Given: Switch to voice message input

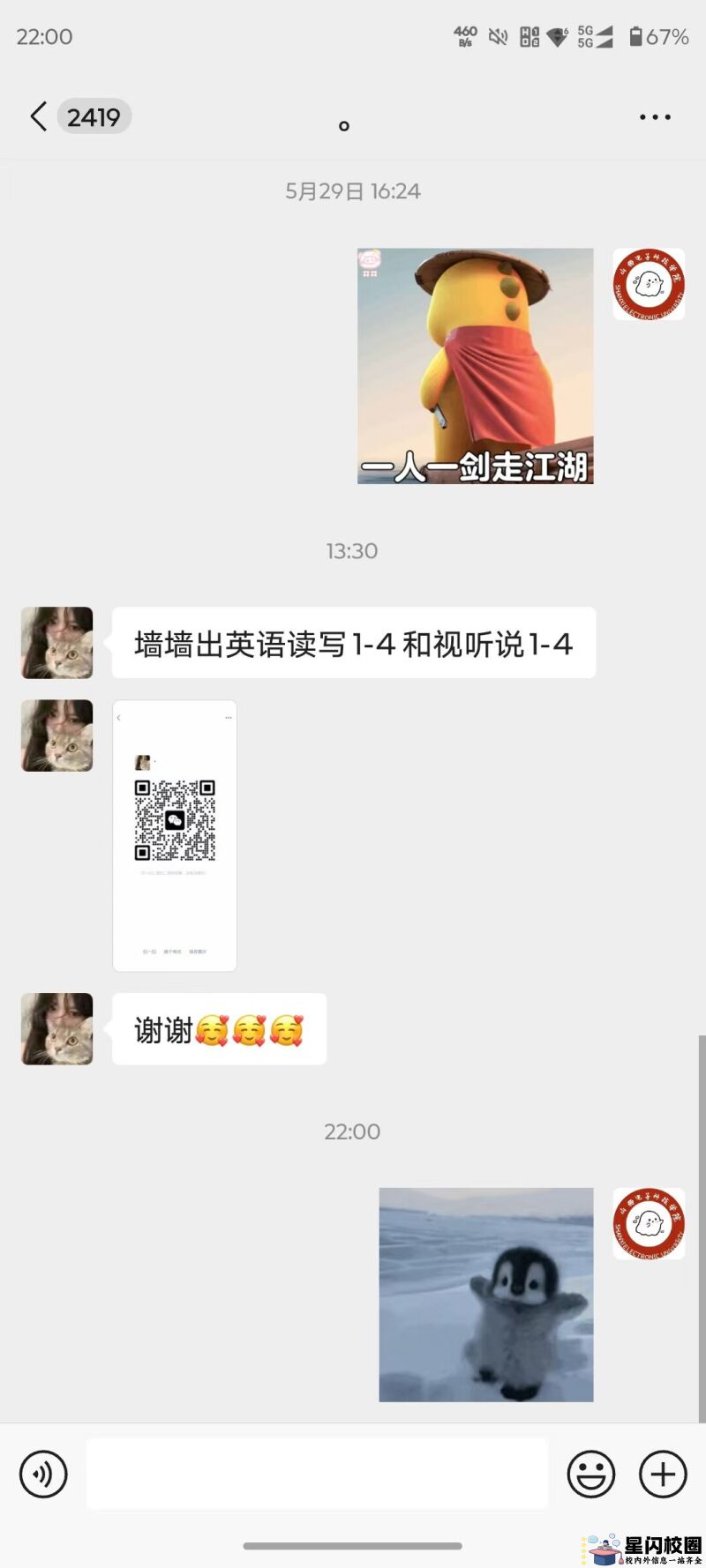Looking at the screenshot, I should click(43, 1474).
